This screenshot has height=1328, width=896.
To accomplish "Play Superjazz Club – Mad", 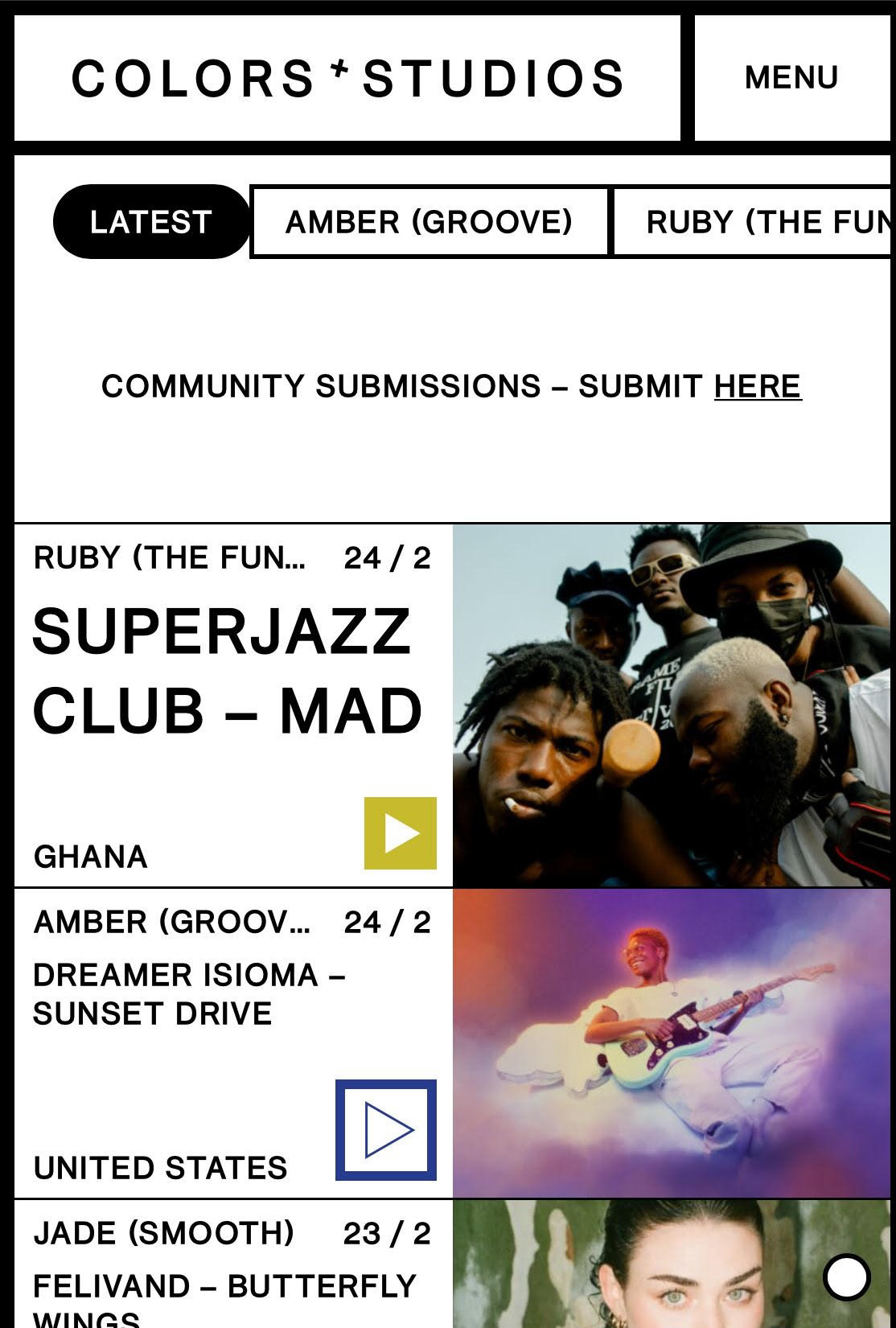I will [400, 833].
